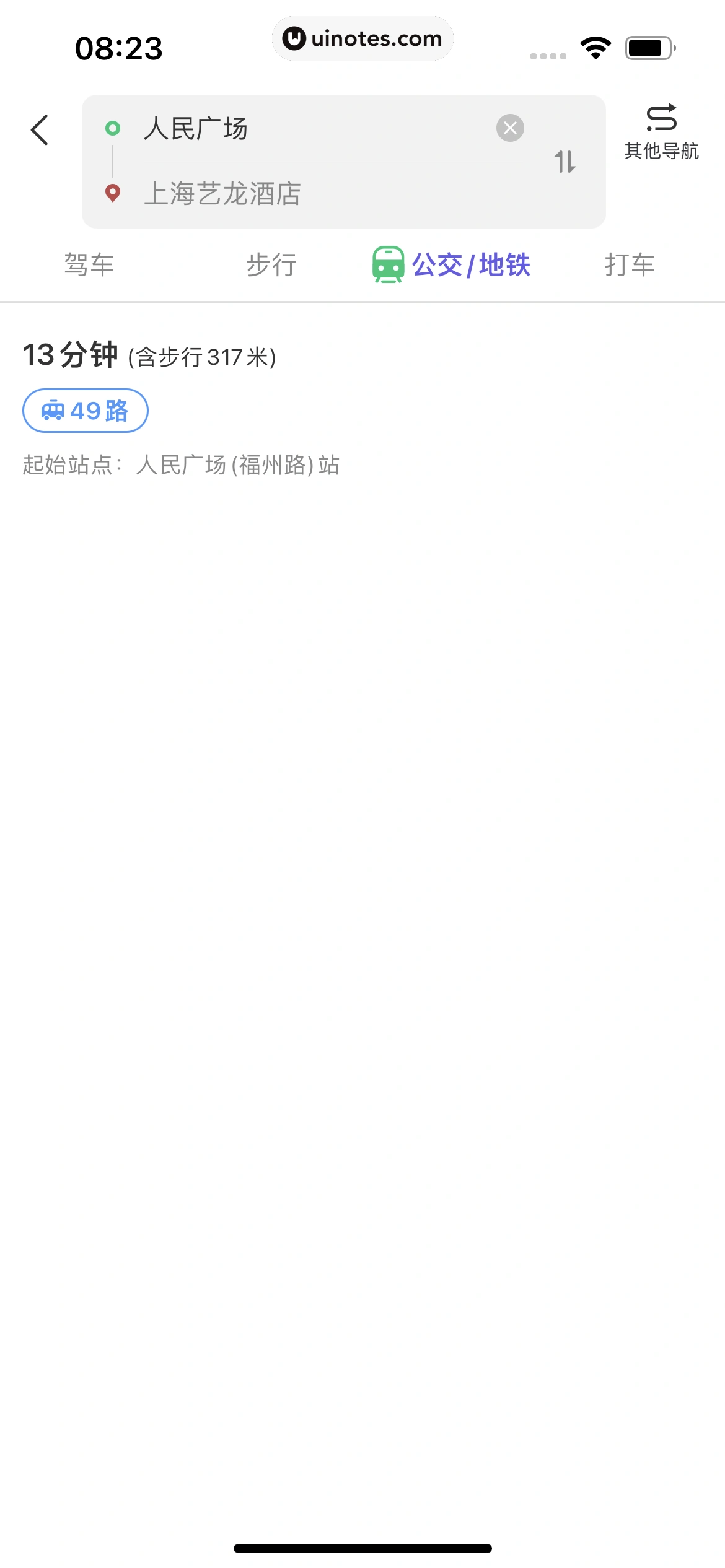Switch to the 打车 tab
725x1568 pixels.
pos(630,264)
